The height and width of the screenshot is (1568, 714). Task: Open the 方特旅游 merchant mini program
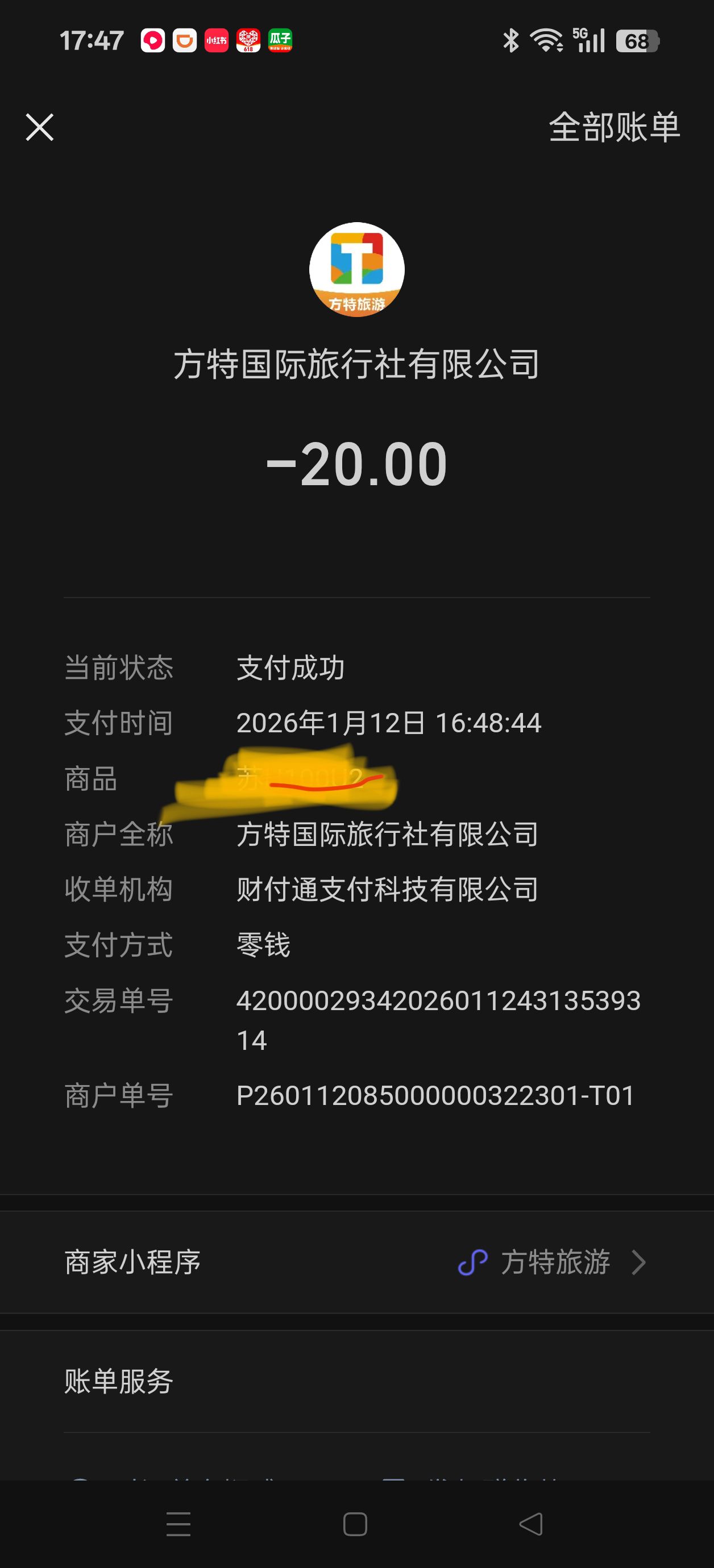[x=553, y=1262]
